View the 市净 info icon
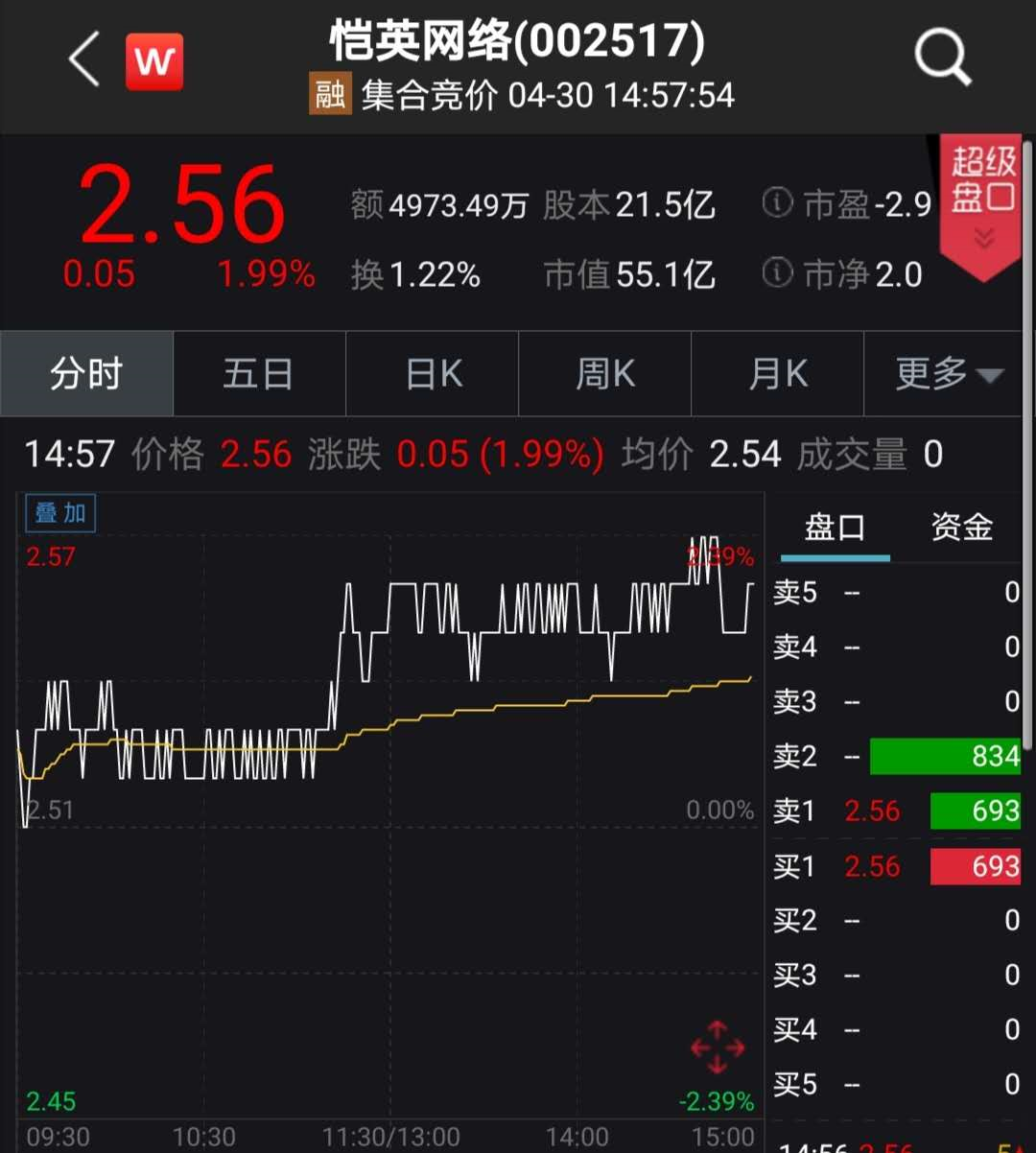Viewport: 1036px width, 1153px height. tap(777, 274)
